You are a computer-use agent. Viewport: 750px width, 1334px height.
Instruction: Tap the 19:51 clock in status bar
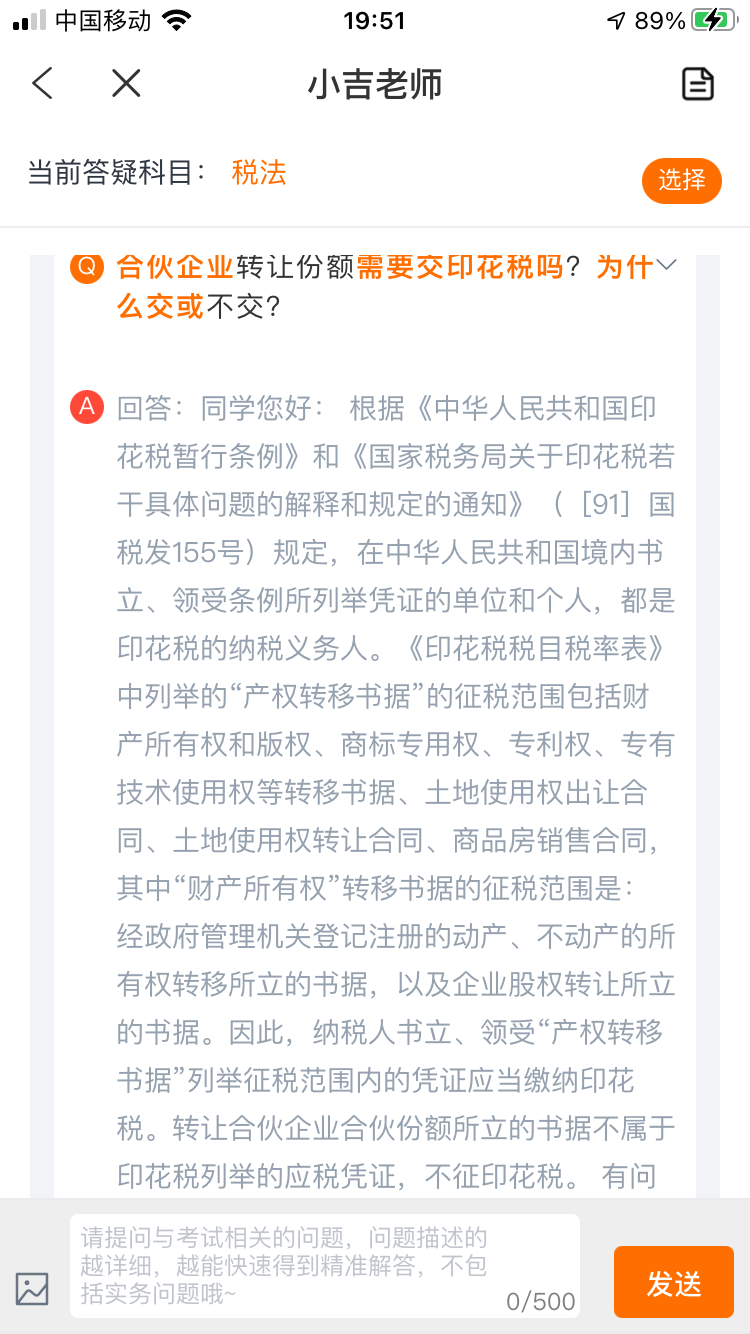(374, 19)
